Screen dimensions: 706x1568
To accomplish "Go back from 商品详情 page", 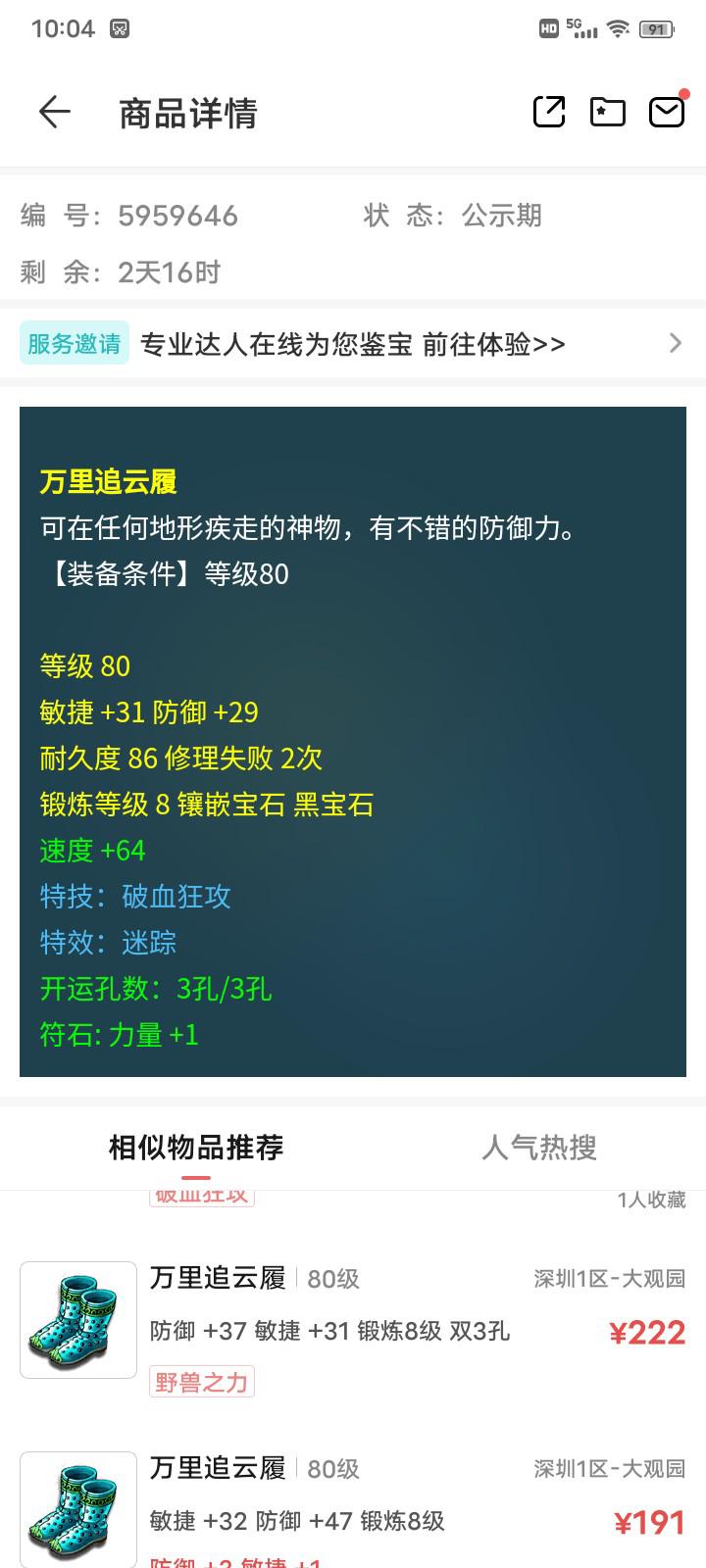I will pos(55,112).
